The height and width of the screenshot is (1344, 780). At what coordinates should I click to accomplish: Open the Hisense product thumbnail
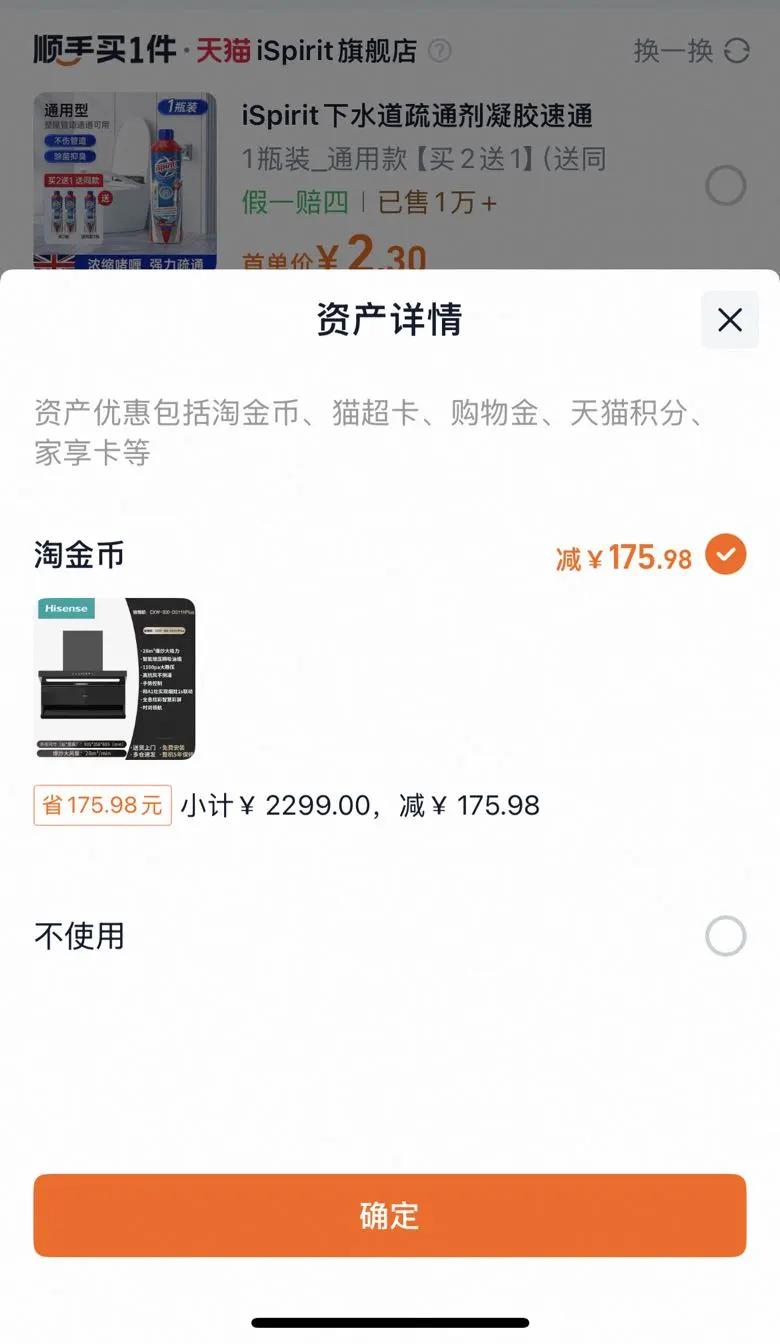tap(115, 679)
